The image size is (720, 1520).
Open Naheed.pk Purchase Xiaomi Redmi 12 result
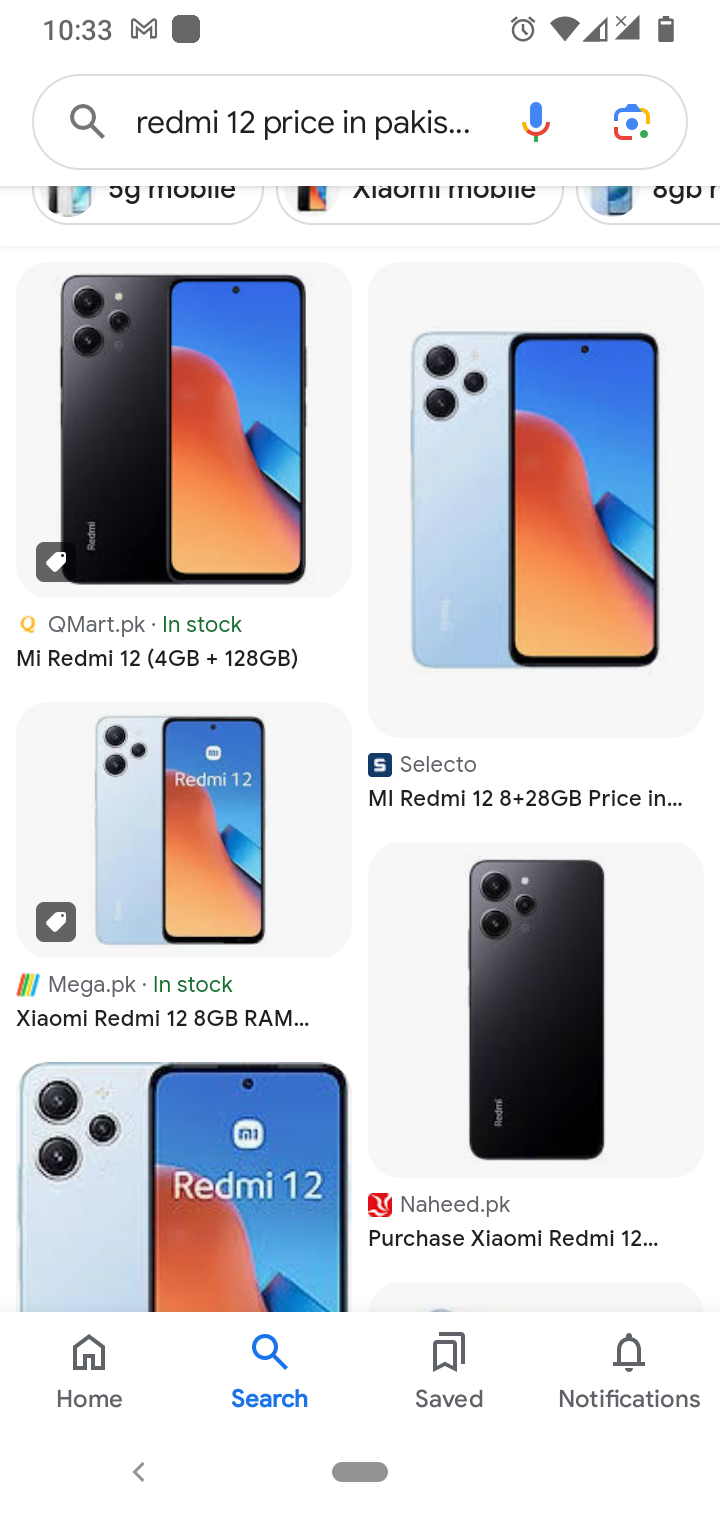[x=536, y=1010]
